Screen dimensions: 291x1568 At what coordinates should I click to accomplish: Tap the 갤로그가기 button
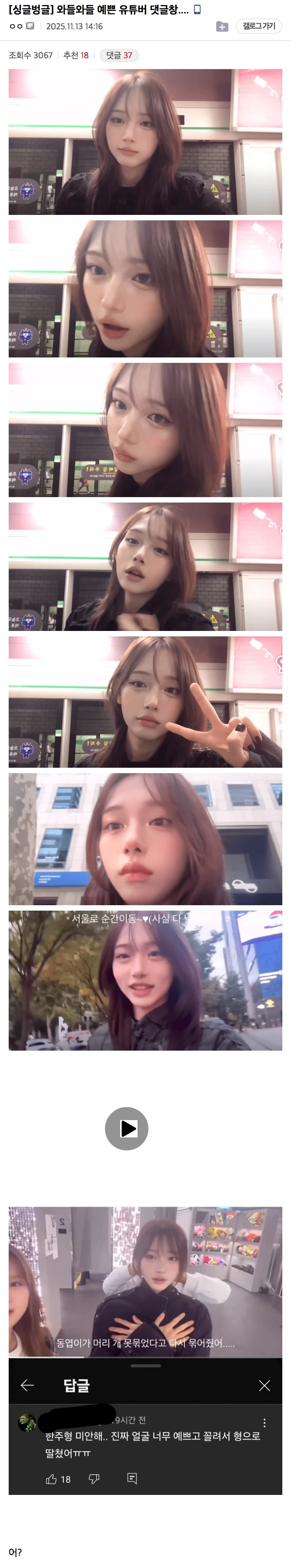pos(259,26)
